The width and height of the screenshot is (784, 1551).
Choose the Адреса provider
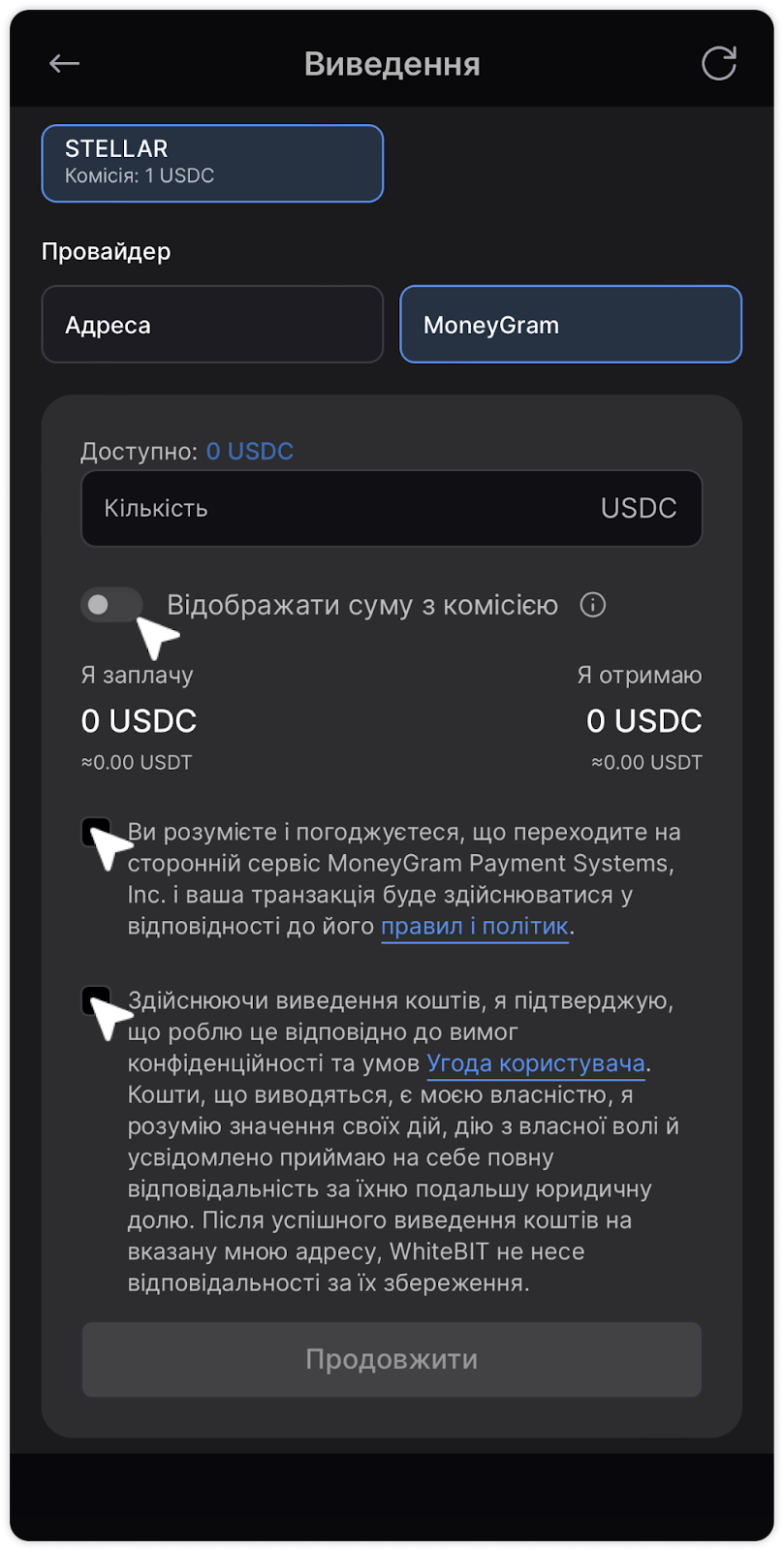click(x=212, y=325)
